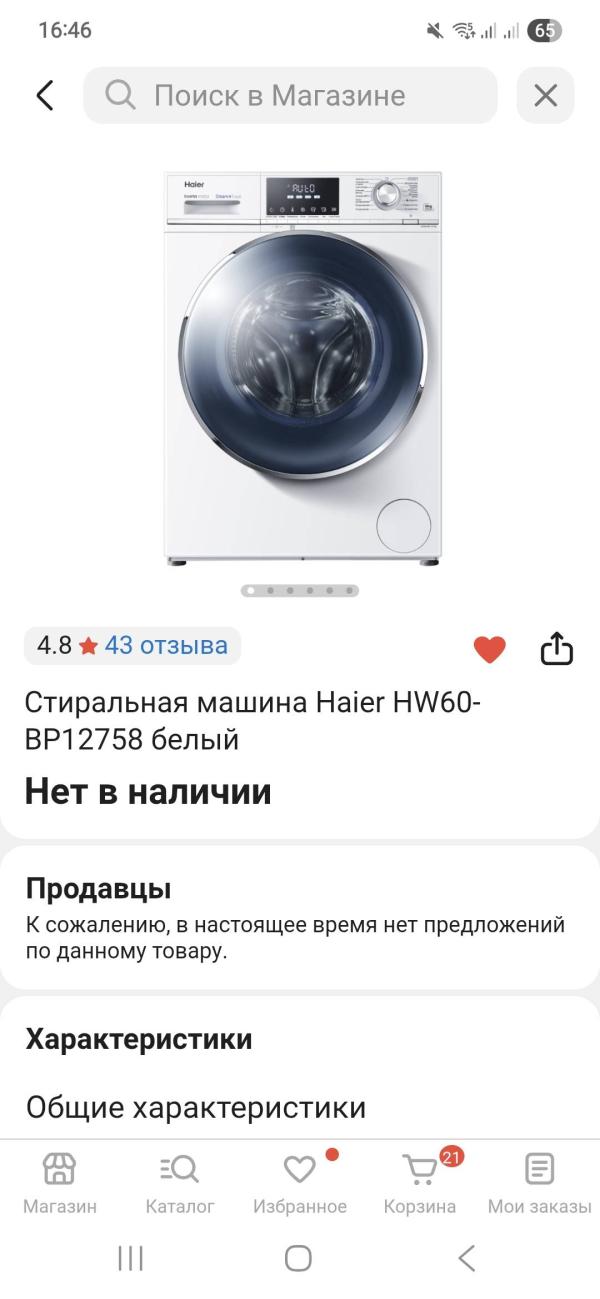Open the Haier washing machine product photo

pyautogui.click(x=300, y=370)
